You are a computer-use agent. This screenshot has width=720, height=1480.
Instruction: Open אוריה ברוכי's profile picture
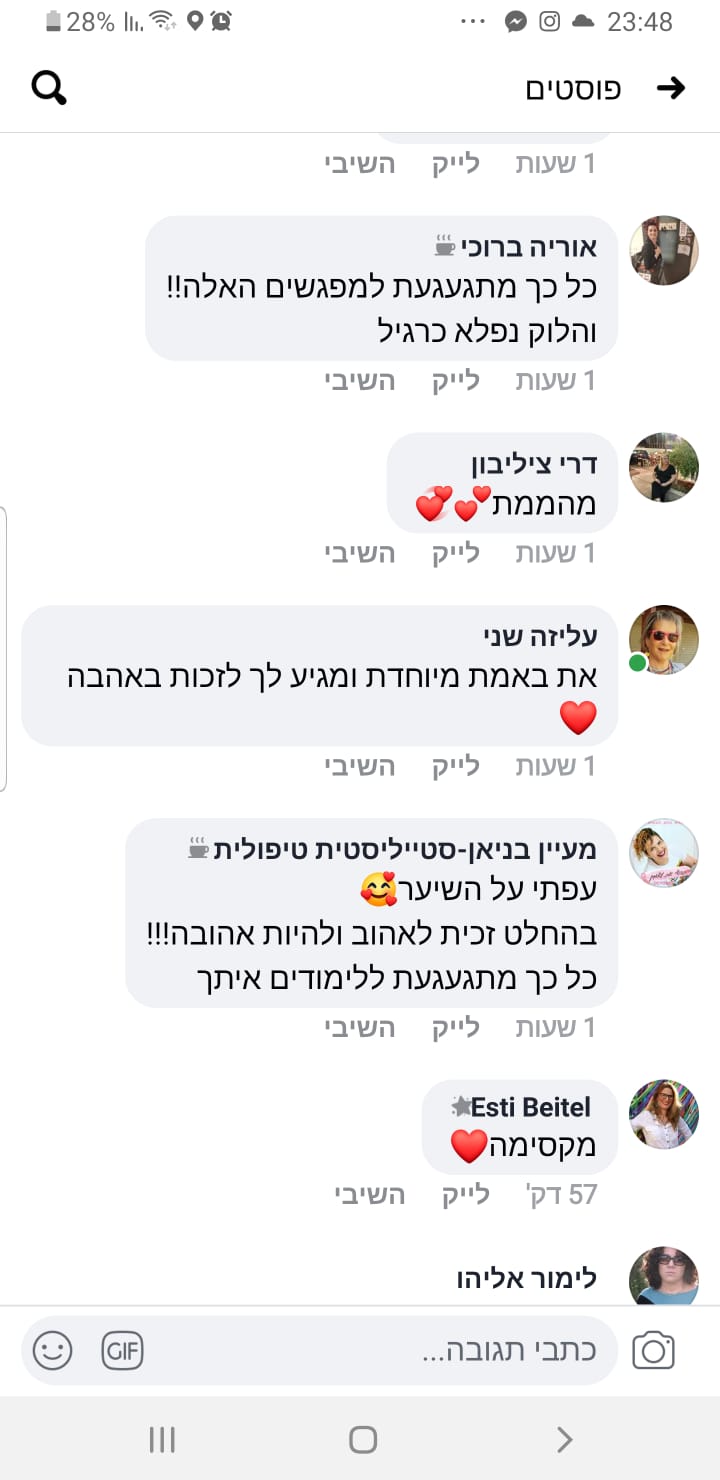(663, 250)
